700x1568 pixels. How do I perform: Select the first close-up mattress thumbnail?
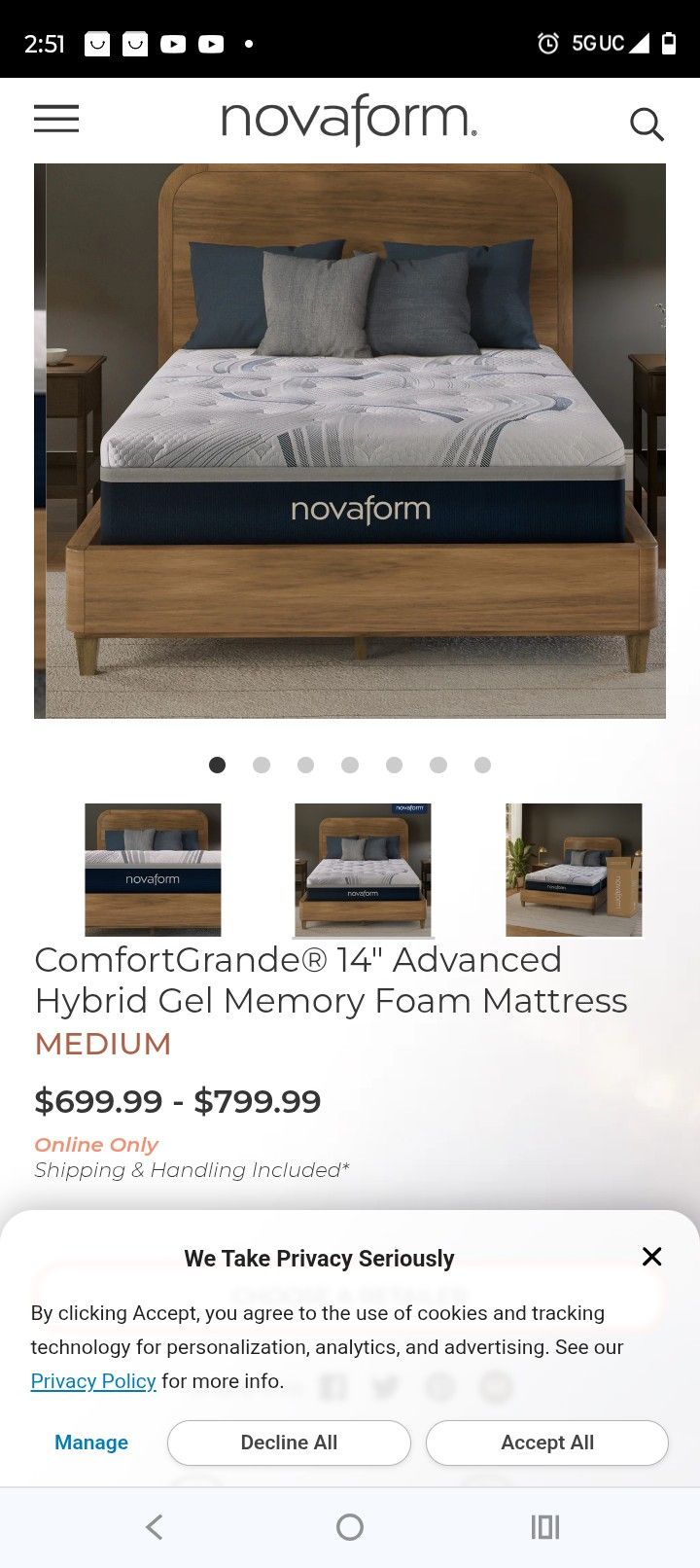point(153,870)
